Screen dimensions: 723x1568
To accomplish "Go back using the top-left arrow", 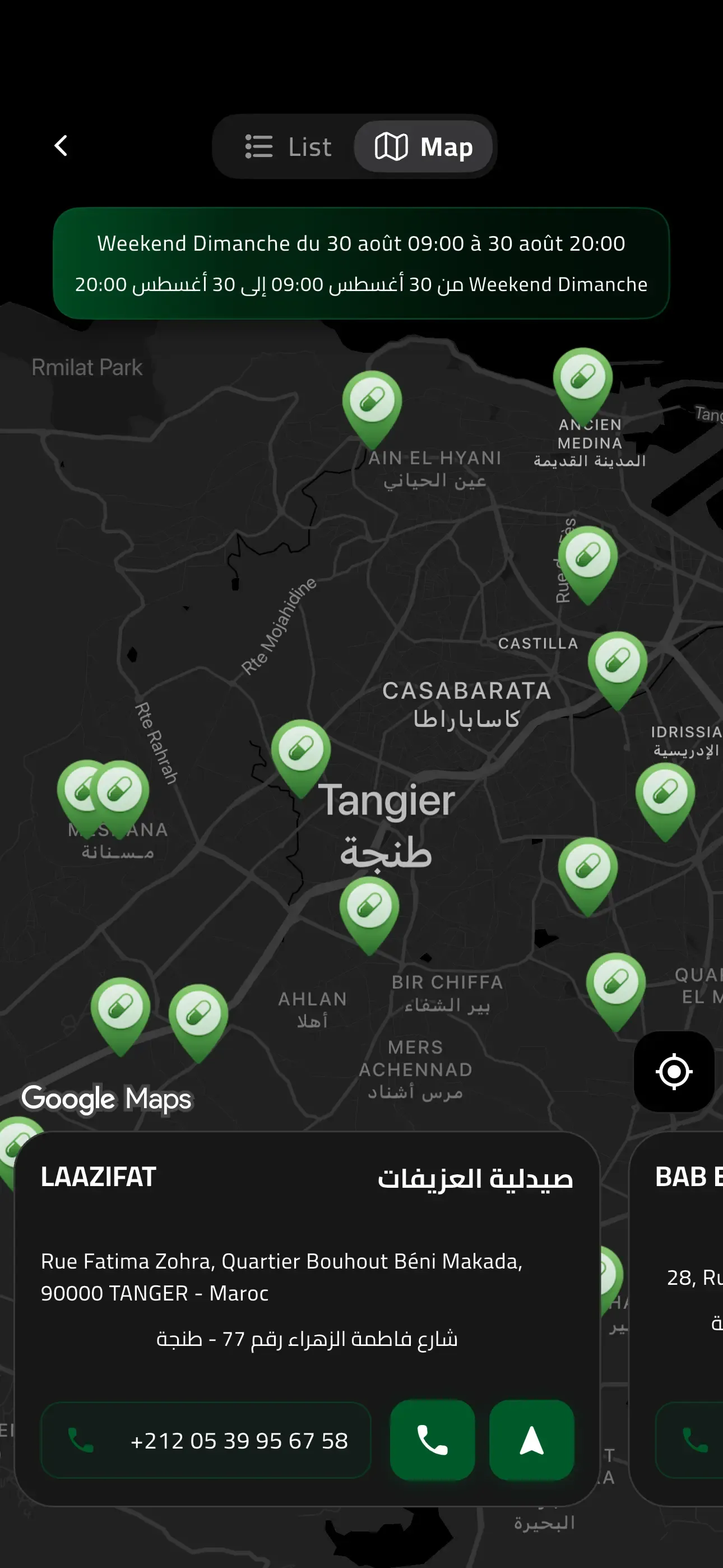I will pos(61,146).
